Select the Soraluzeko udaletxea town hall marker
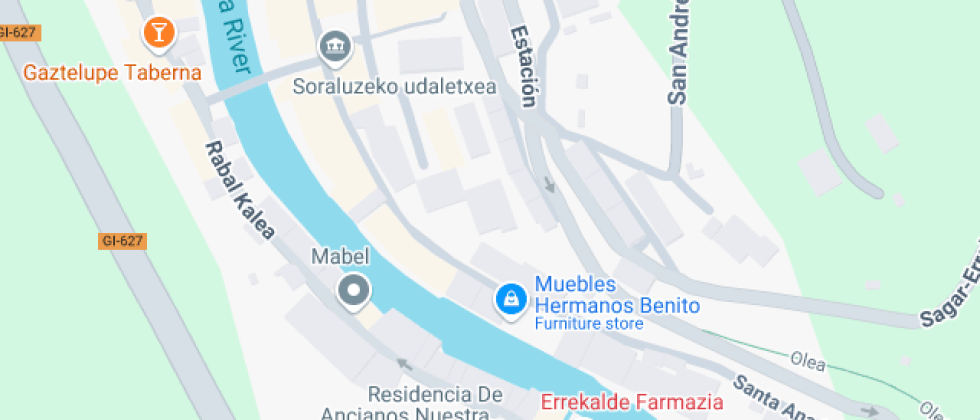This screenshot has width=980, height=420. [334, 46]
